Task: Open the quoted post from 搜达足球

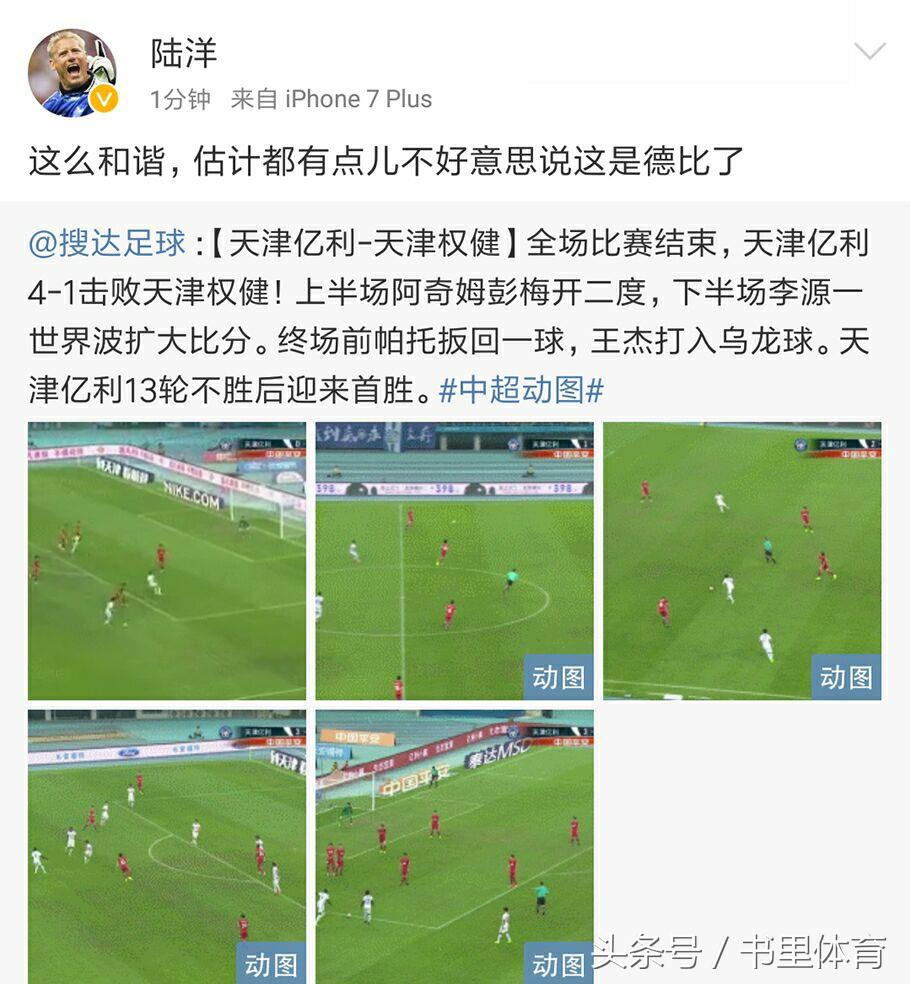Action: pyautogui.click(x=450, y=310)
